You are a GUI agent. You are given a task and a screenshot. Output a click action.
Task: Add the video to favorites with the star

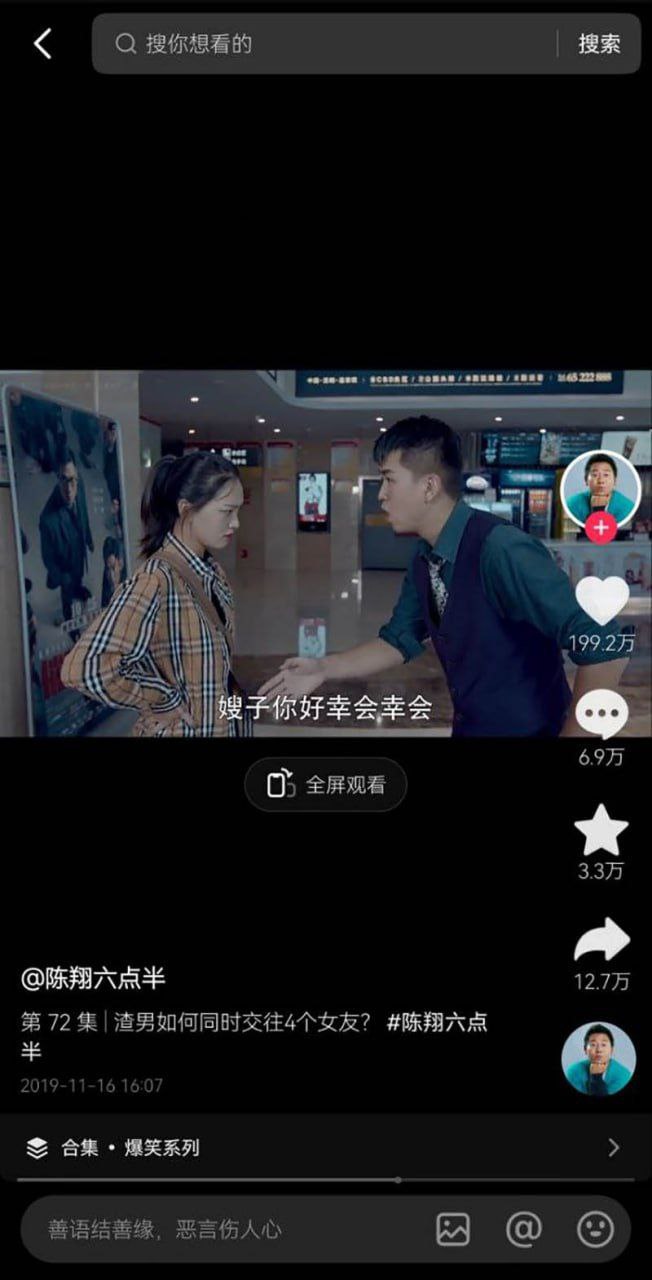click(x=601, y=830)
